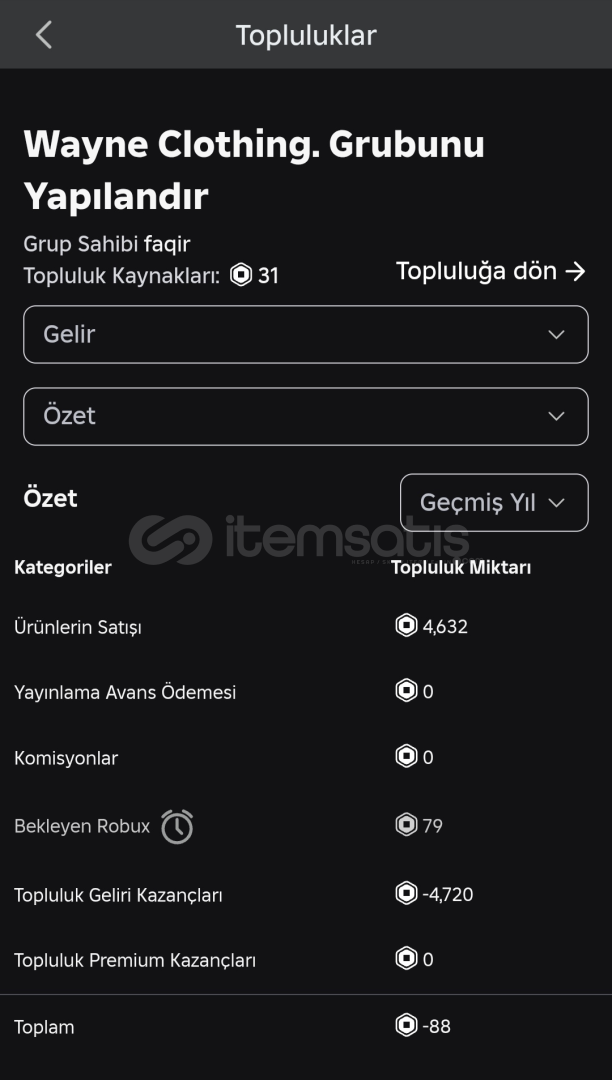Open the Topluluğa dön link
This screenshot has height=1080, width=612.
(x=490, y=271)
